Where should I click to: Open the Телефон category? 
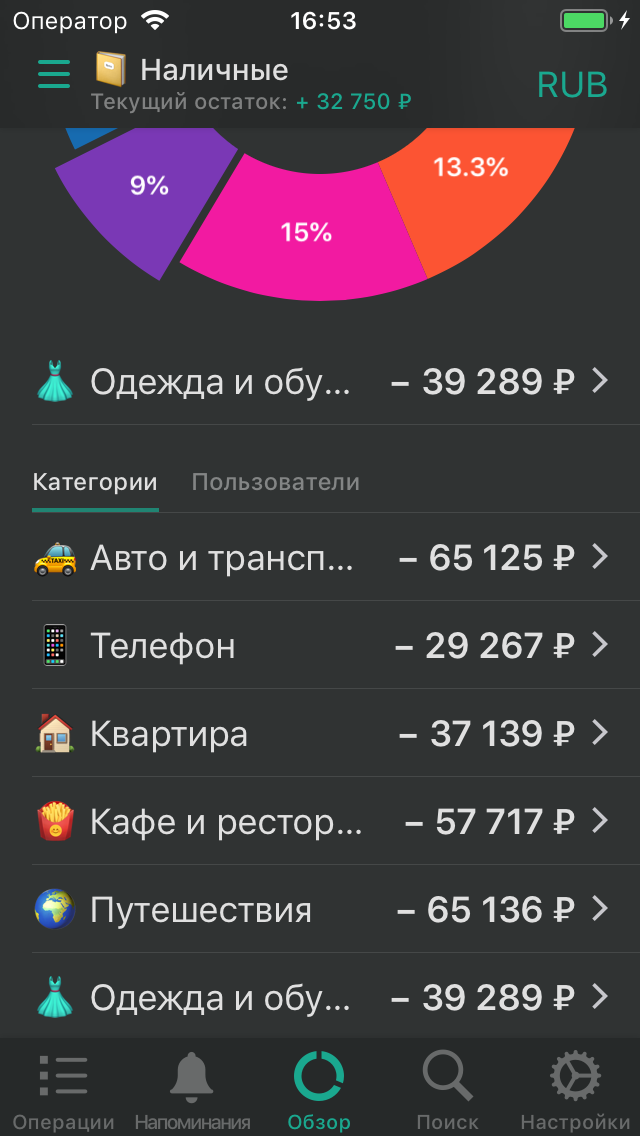tap(320, 646)
